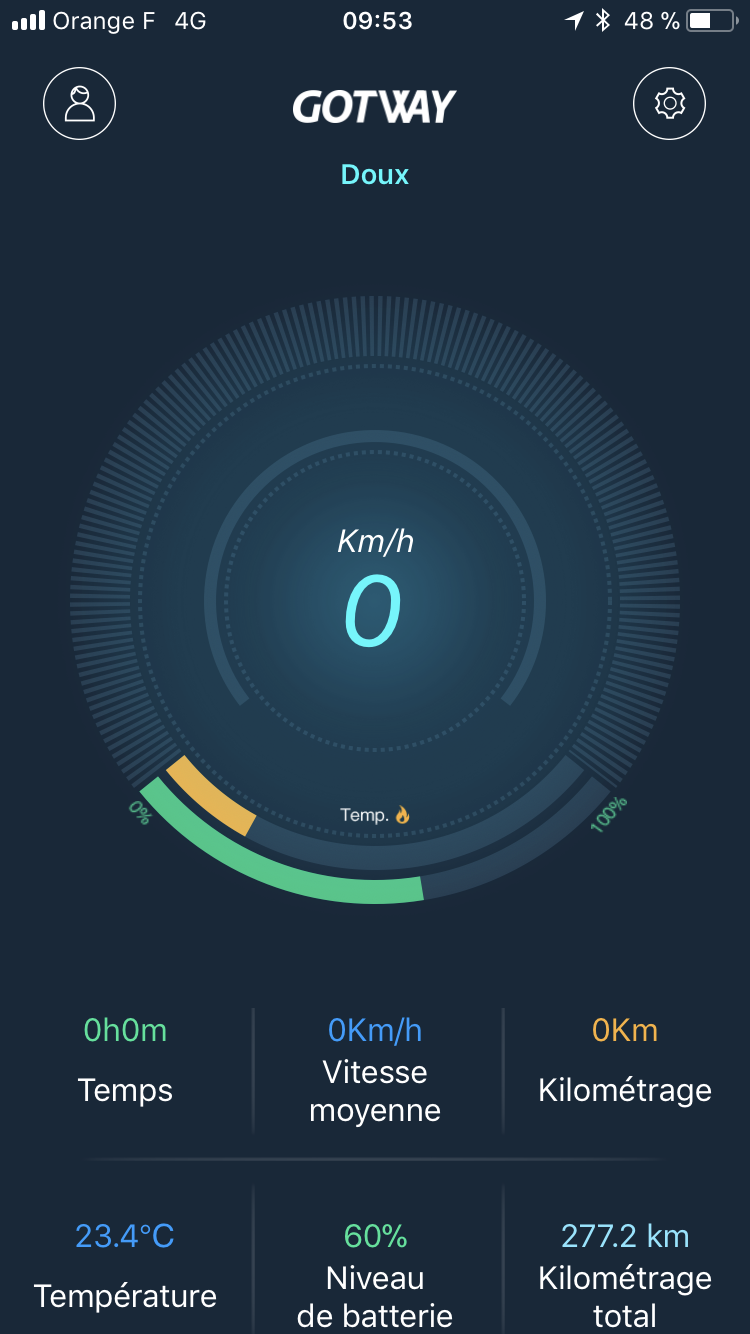Open the user profile icon
Screen dimensions: 750x1334
pyautogui.click(x=80, y=103)
